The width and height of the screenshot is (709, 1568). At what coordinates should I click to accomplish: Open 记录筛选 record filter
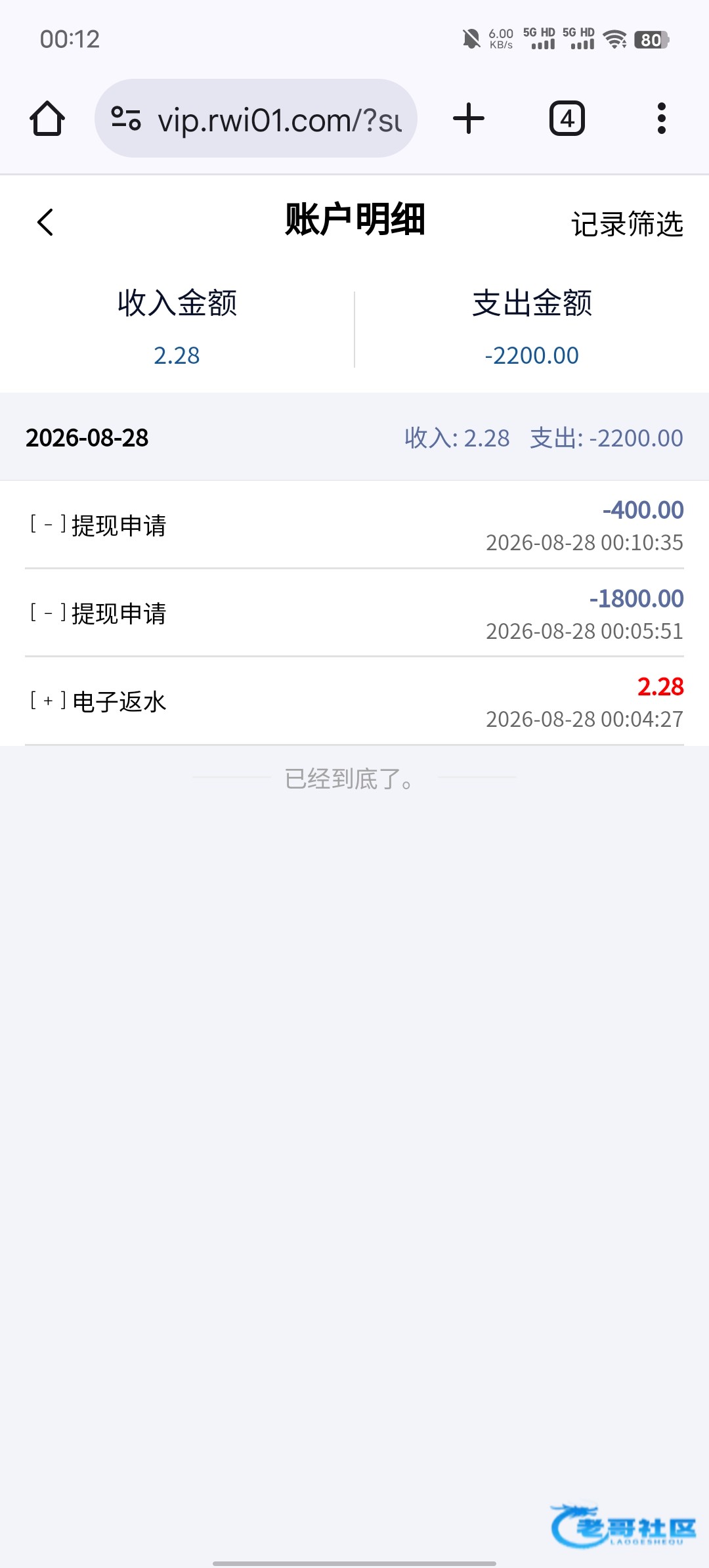[x=627, y=224]
